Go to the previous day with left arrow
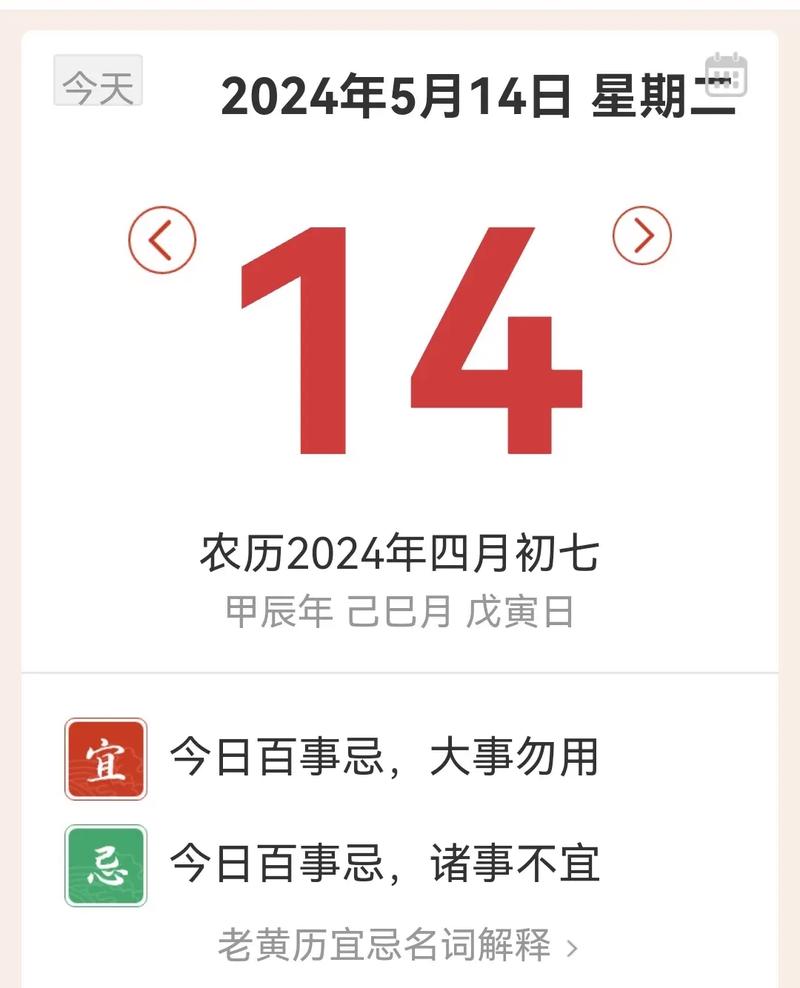The width and height of the screenshot is (800, 988). pos(162,238)
